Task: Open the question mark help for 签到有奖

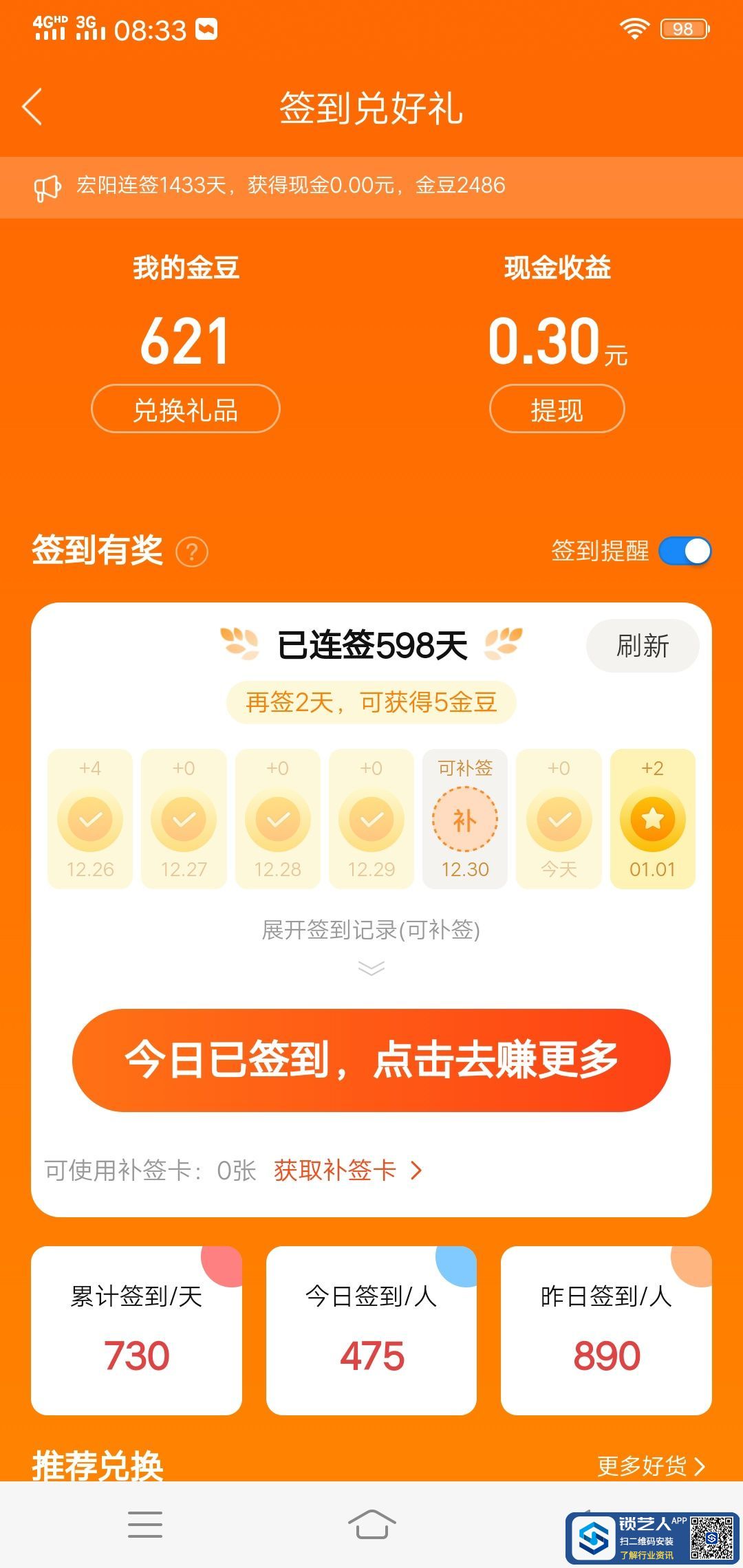Action: coord(192,552)
